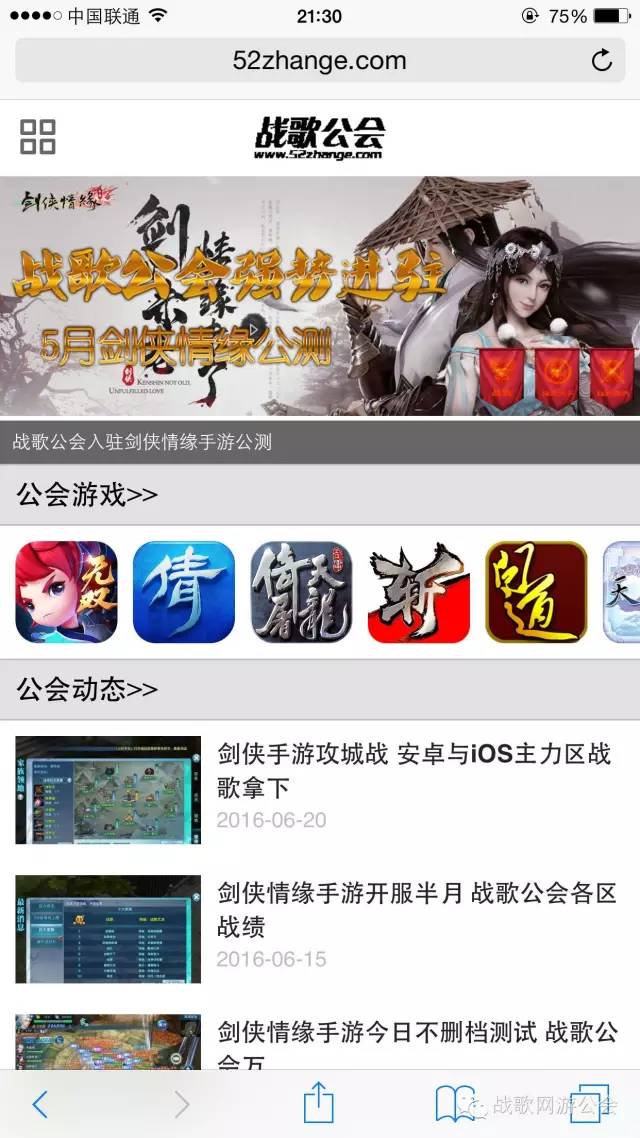The height and width of the screenshot is (1138, 640).
Task: Go back to the previous page
Action: tap(40, 1104)
